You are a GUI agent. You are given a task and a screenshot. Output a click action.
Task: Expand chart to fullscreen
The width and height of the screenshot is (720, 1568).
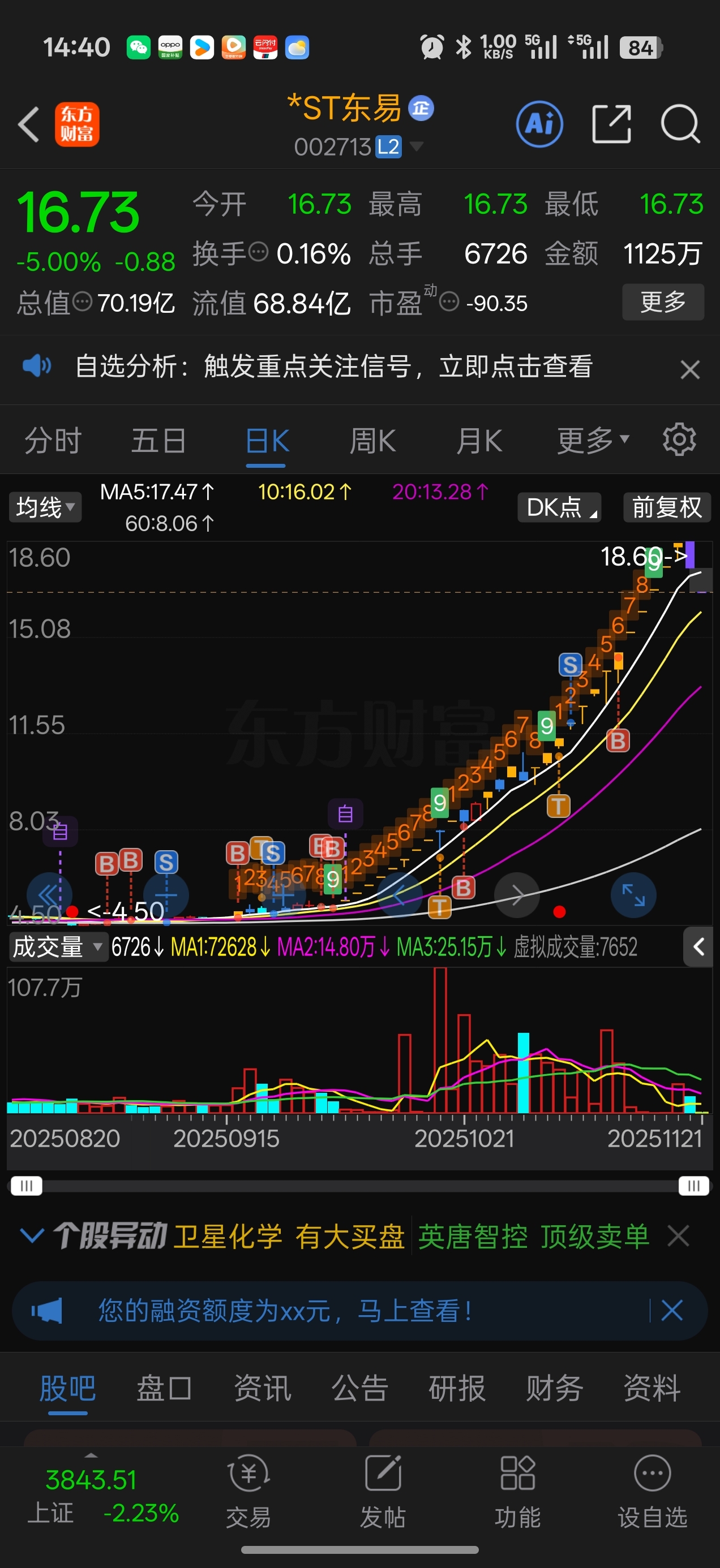633,895
